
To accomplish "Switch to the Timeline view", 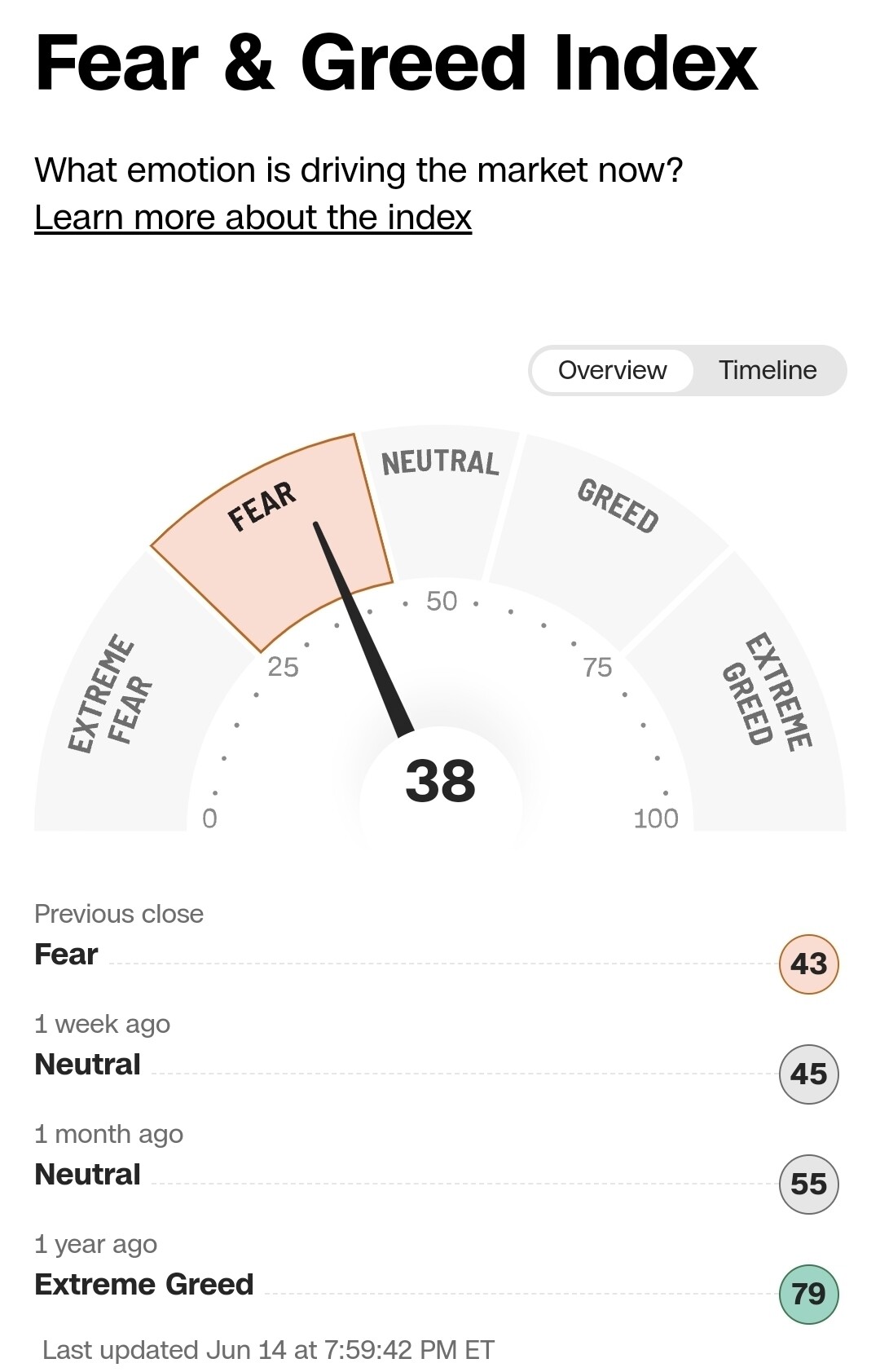I will 767,370.
